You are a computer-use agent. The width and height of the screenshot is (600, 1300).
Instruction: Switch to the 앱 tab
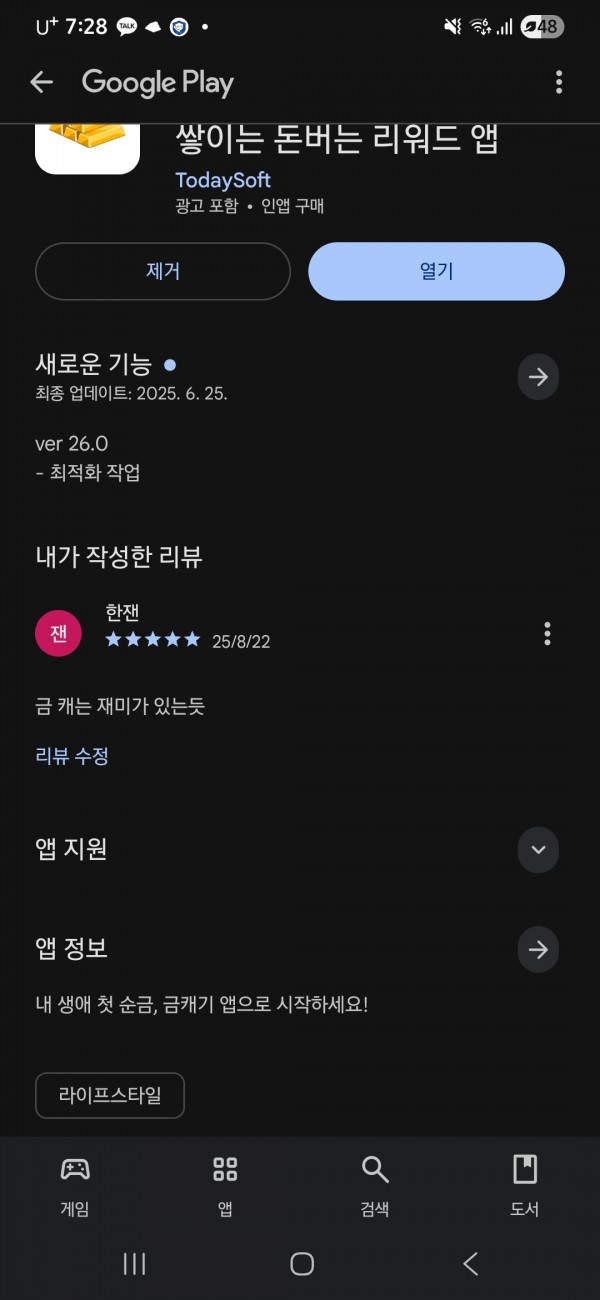coord(225,1186)
